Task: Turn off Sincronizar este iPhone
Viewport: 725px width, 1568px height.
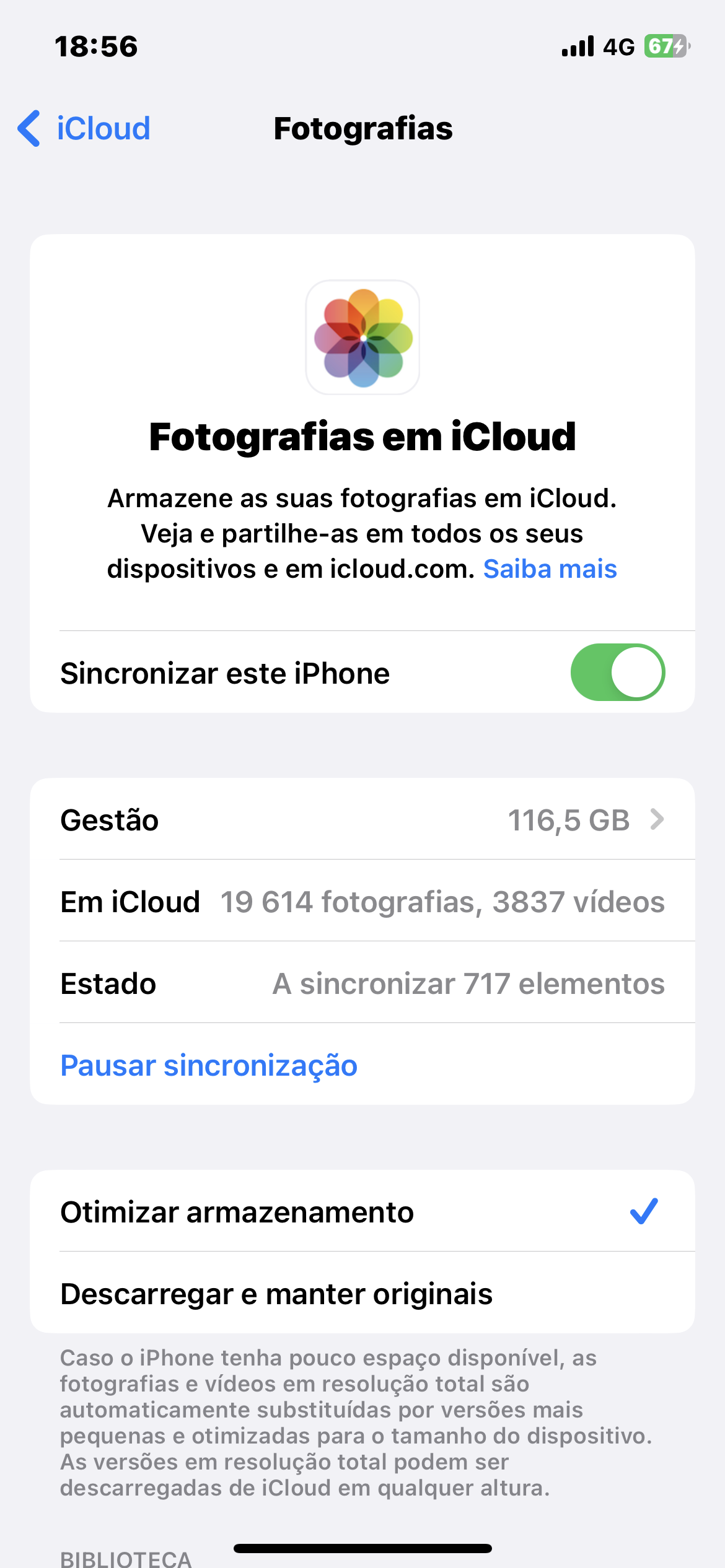Action: (617, 673)
